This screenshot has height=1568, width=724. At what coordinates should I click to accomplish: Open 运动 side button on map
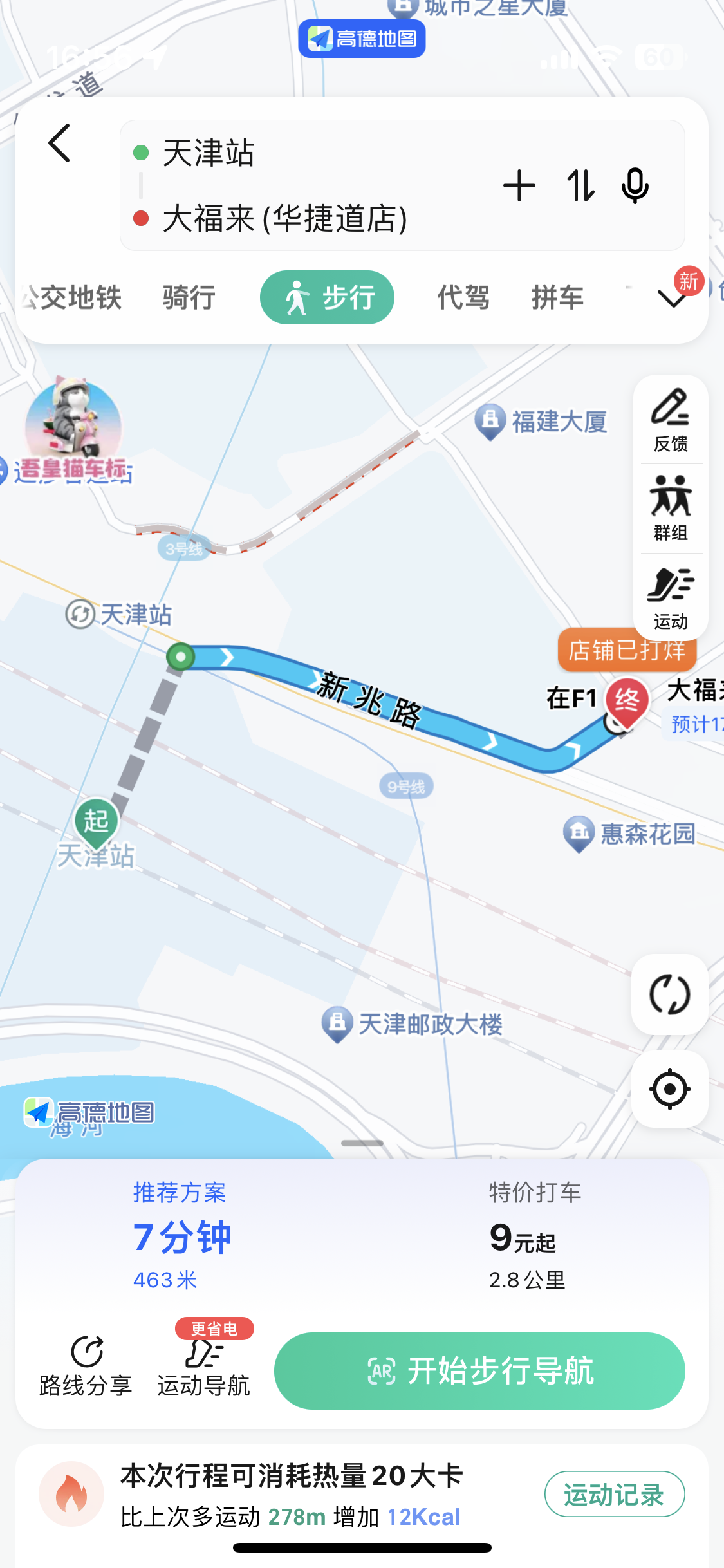point(671,597)
